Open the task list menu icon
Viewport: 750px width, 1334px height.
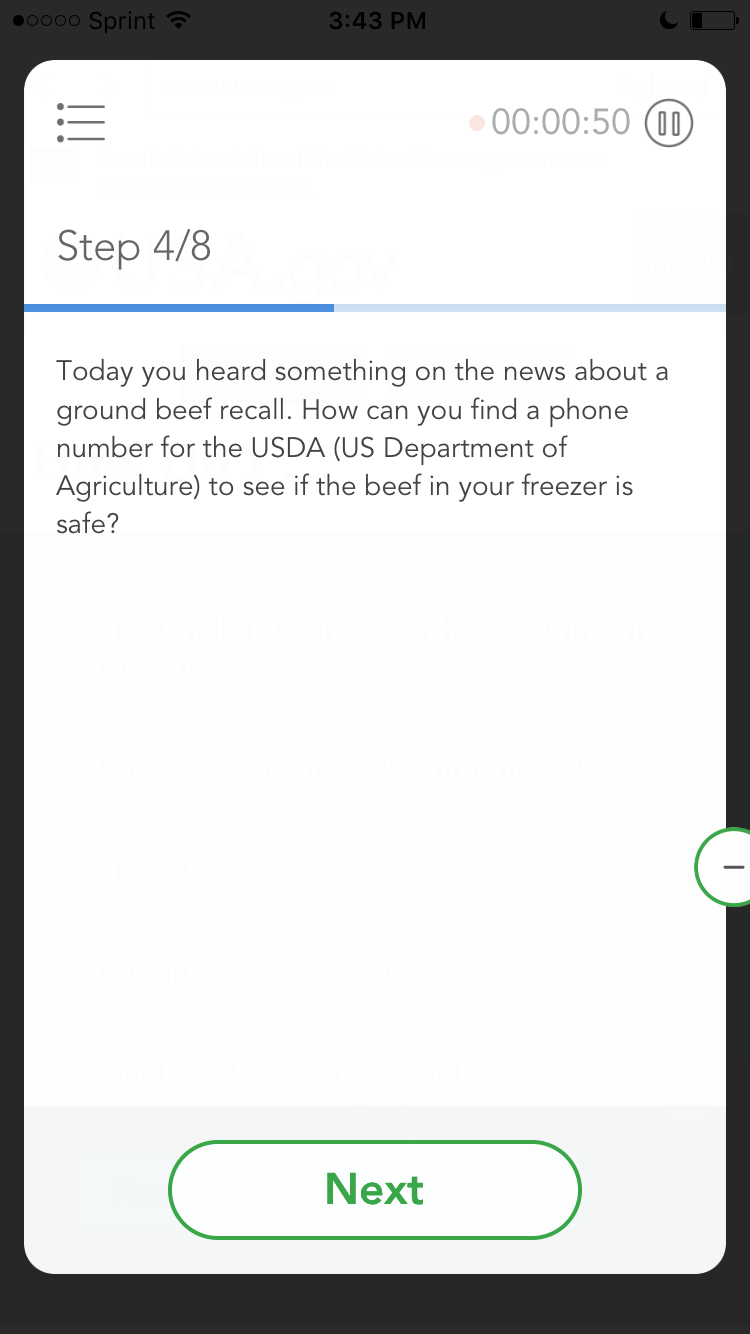[81, 123]
